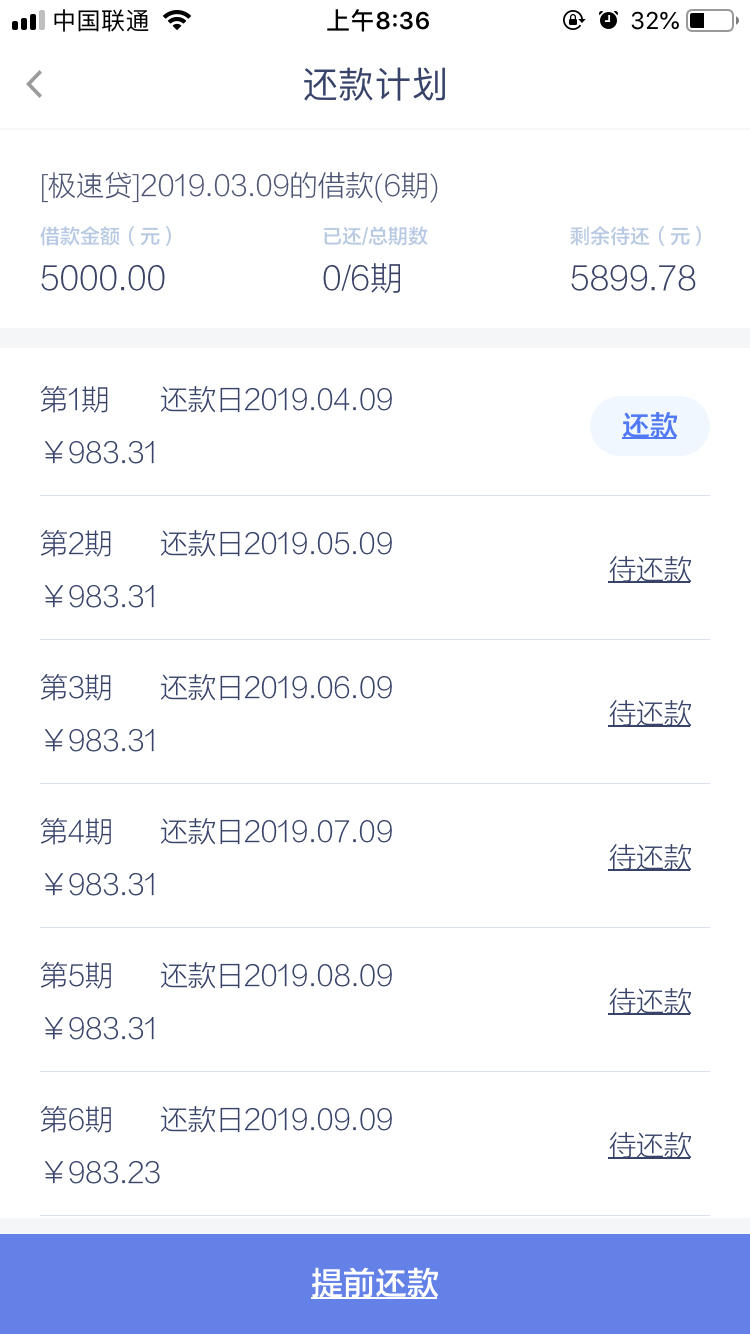
Task: Go back using the top-left arrow
Action: pos(35,84)
